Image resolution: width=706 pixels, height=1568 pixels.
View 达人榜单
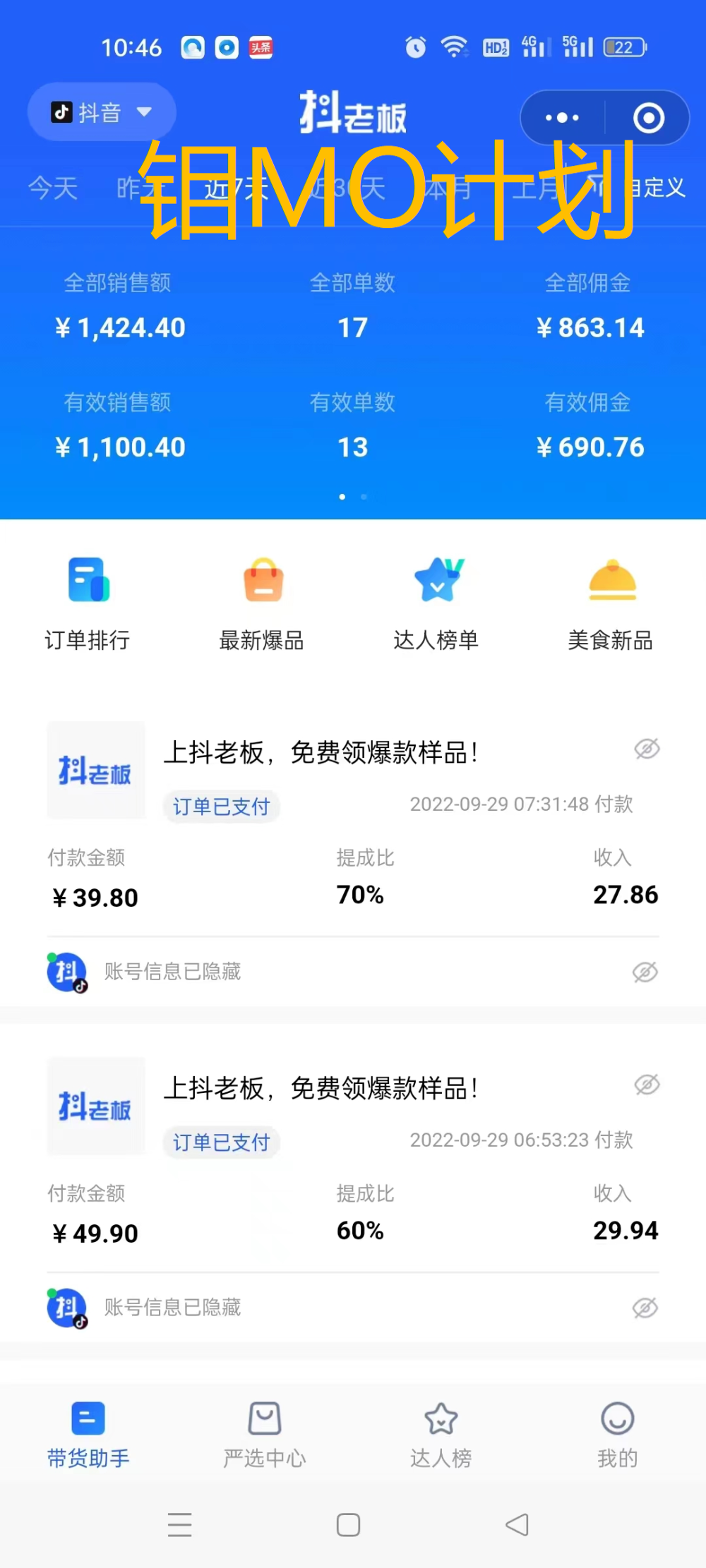(436, 603)
